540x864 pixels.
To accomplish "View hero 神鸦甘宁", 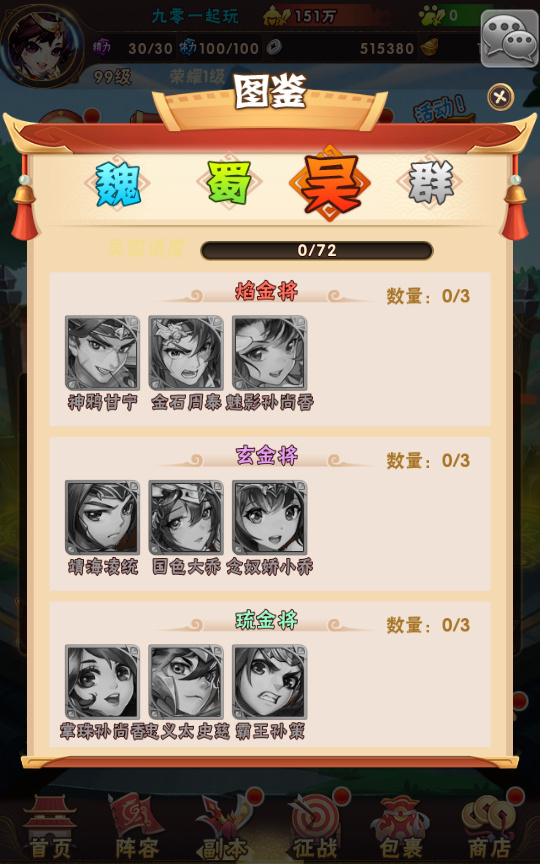I will (x=102, y=353).
